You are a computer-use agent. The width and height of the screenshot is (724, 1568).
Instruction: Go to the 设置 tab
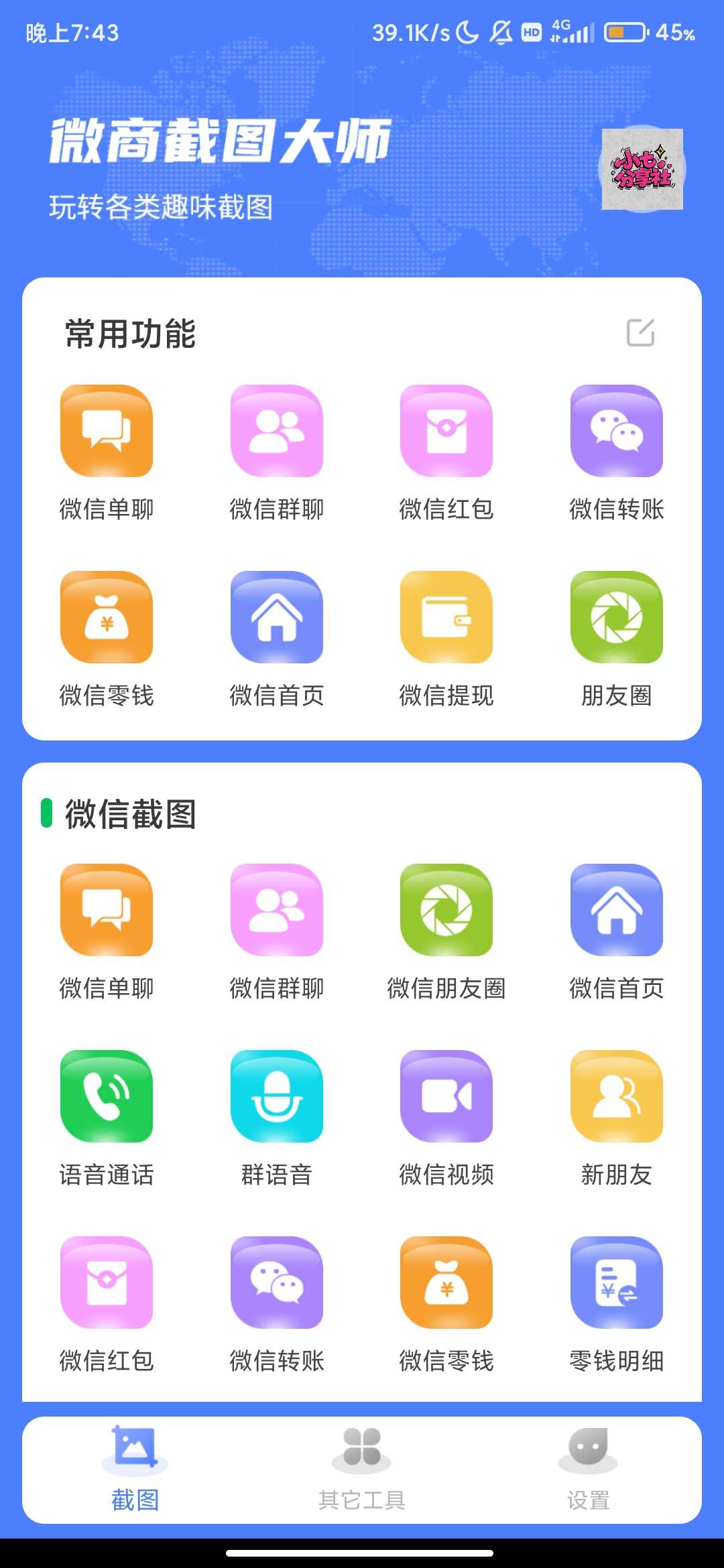pyautogui.click(x=588, y=1467)
